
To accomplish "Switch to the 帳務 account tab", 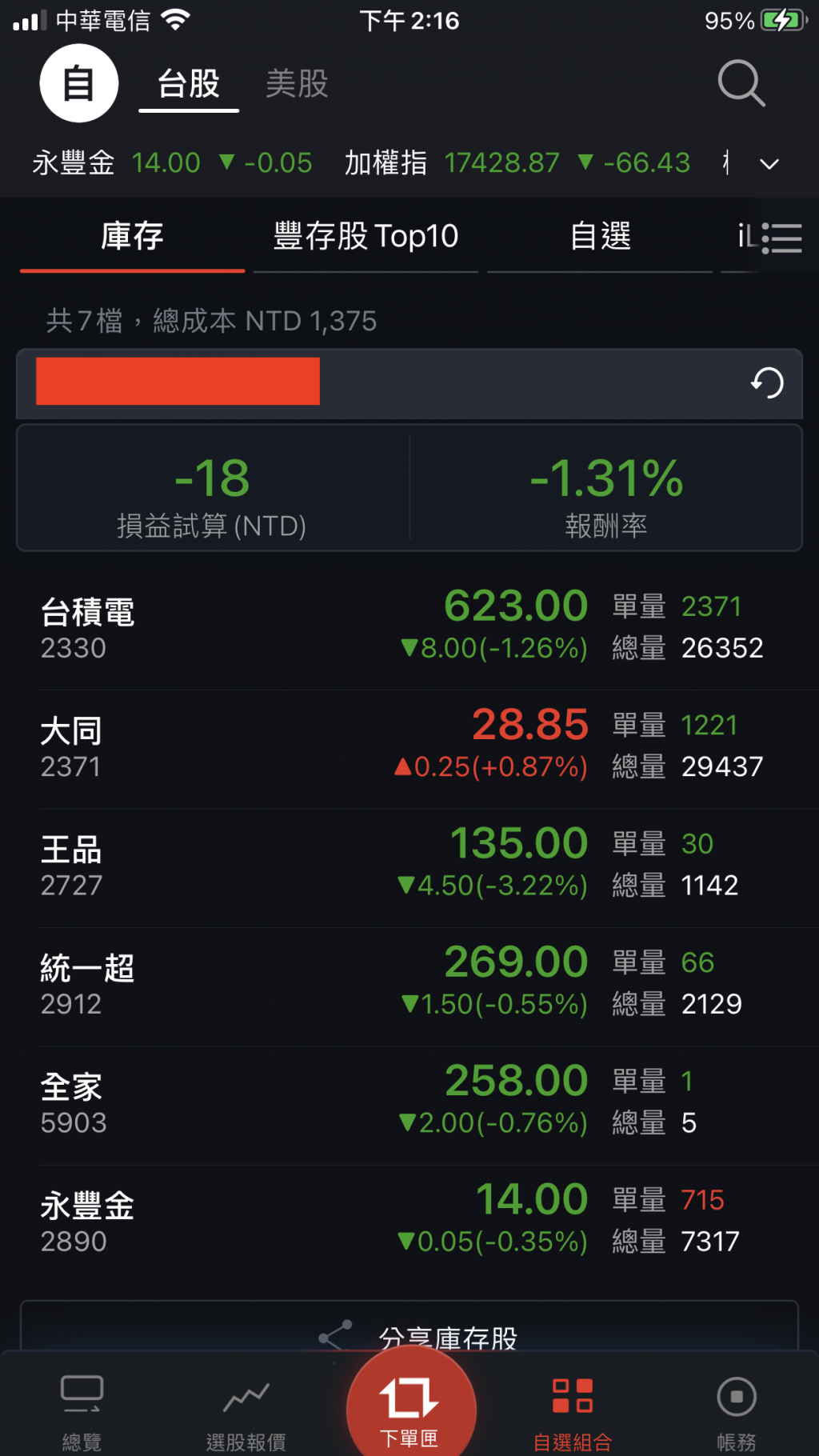I will tap(736, 1413).
